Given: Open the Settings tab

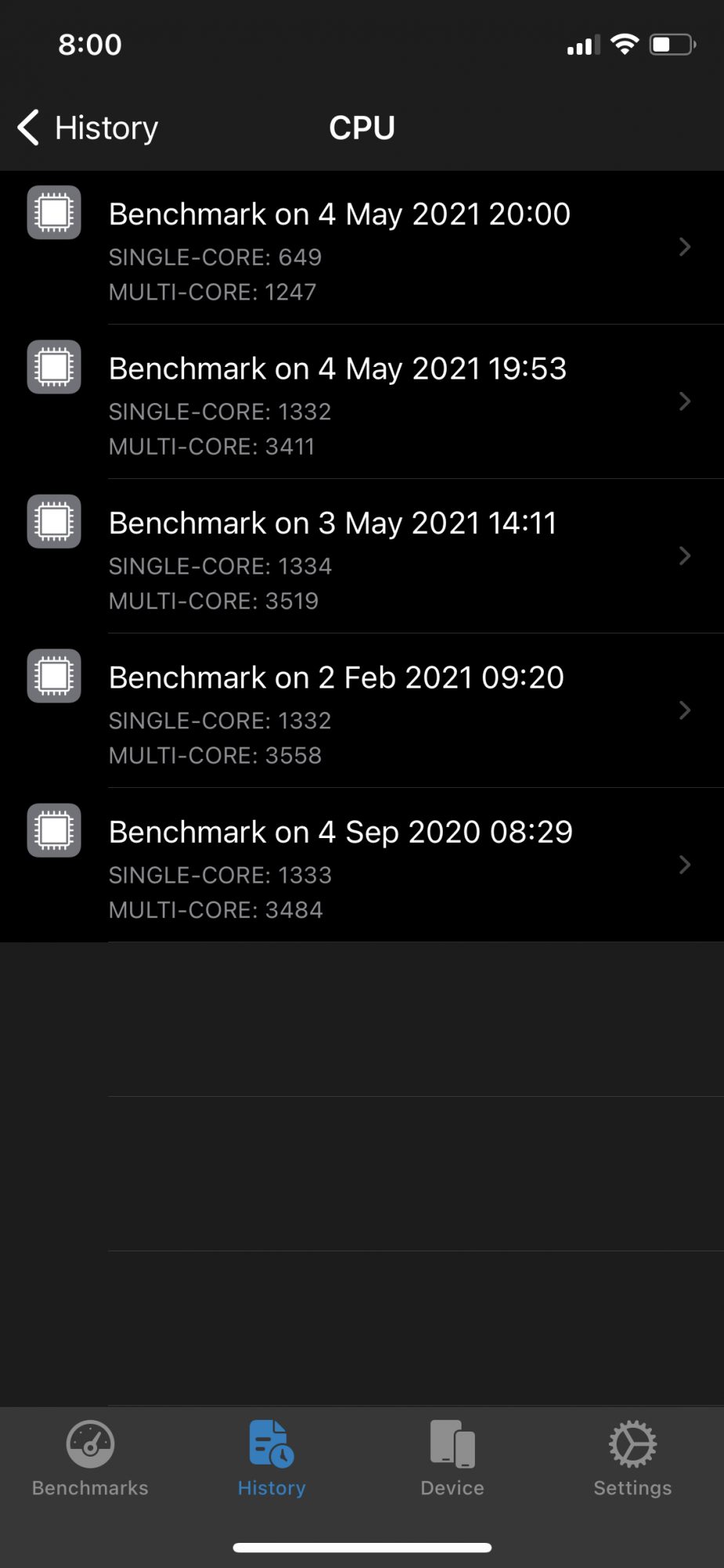Looking at the screenshot, I should (632, 1458).
